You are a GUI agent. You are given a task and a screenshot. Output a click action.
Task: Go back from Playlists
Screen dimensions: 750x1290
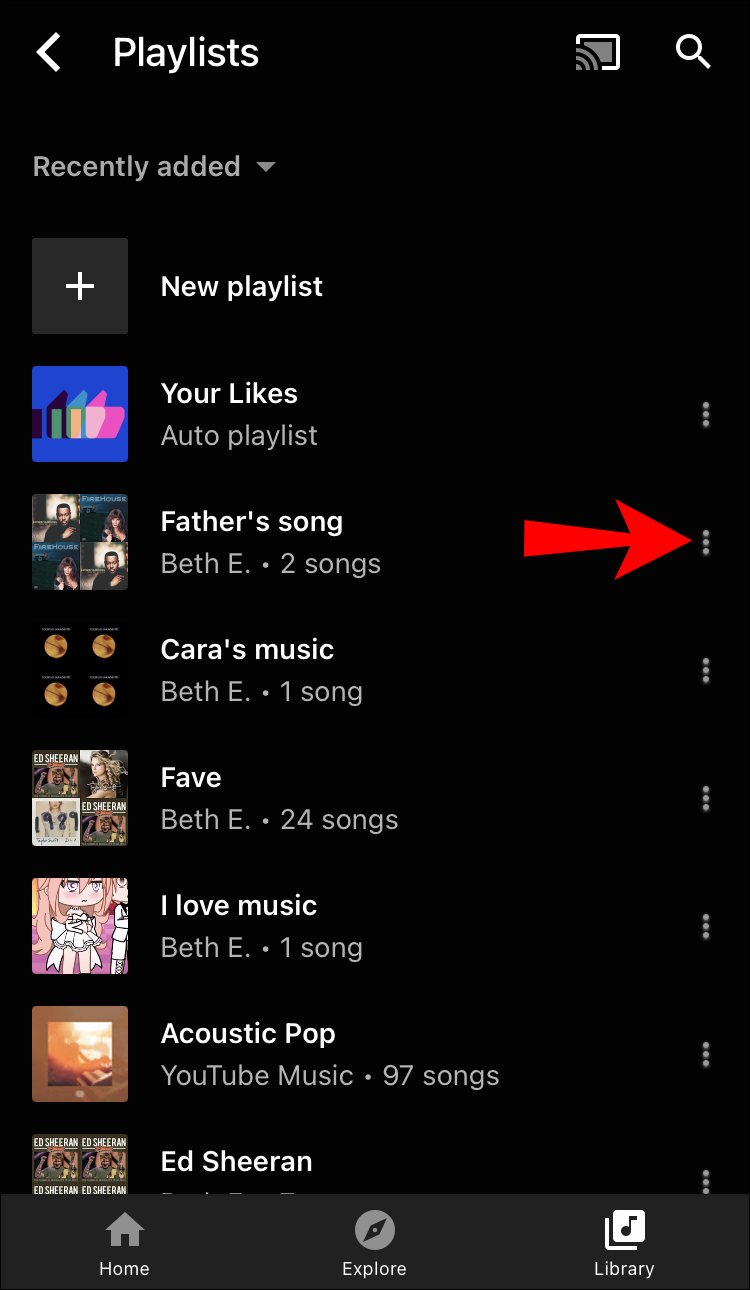point(48,52)
